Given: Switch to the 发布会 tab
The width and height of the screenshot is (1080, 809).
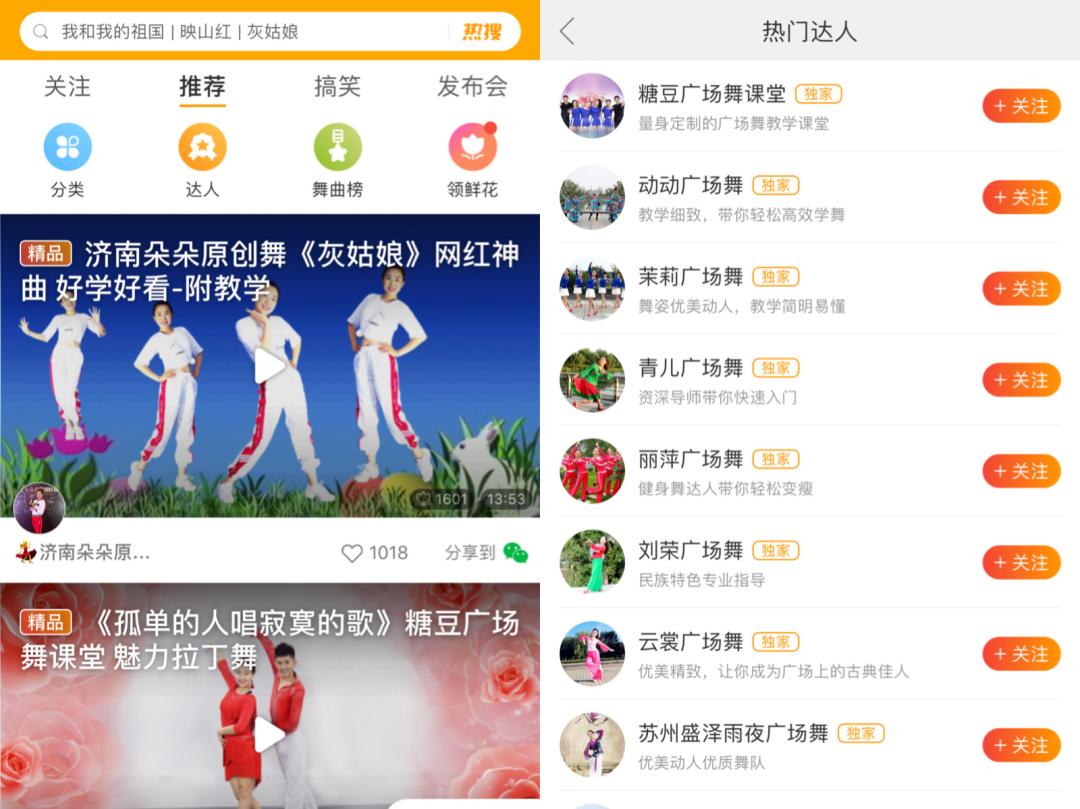Looking at the screenshot, I should coord(472,87).
